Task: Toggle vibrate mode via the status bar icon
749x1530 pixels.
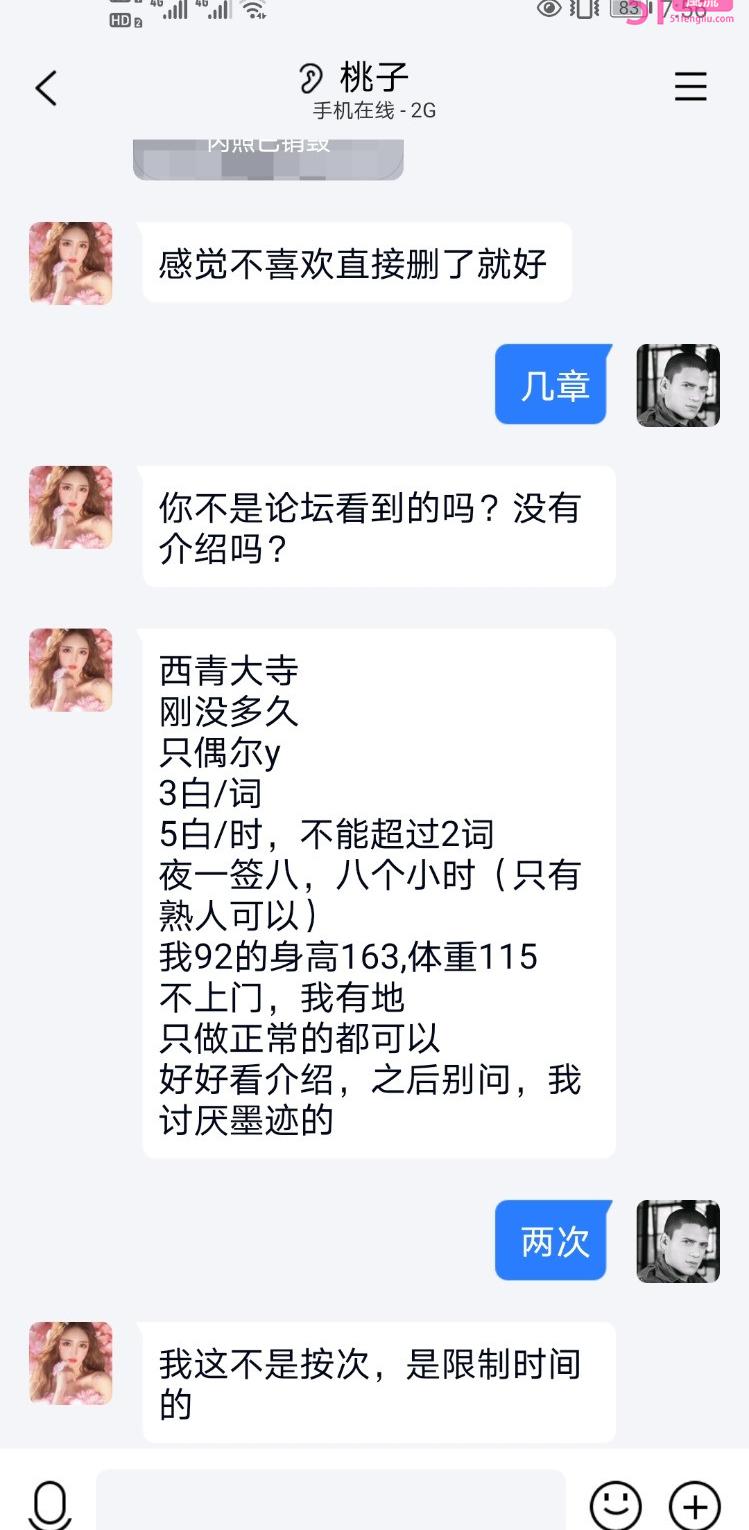Action: 583,8
